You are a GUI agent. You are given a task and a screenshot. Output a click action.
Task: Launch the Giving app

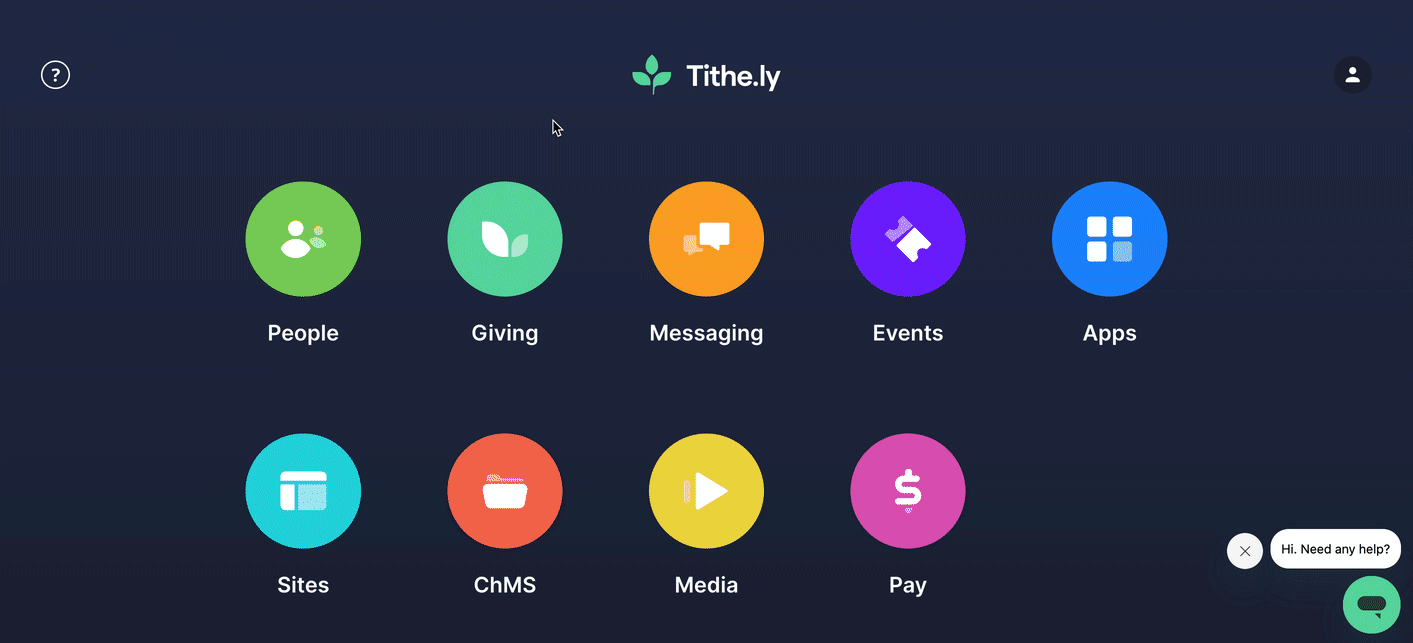tap(505, 239)
